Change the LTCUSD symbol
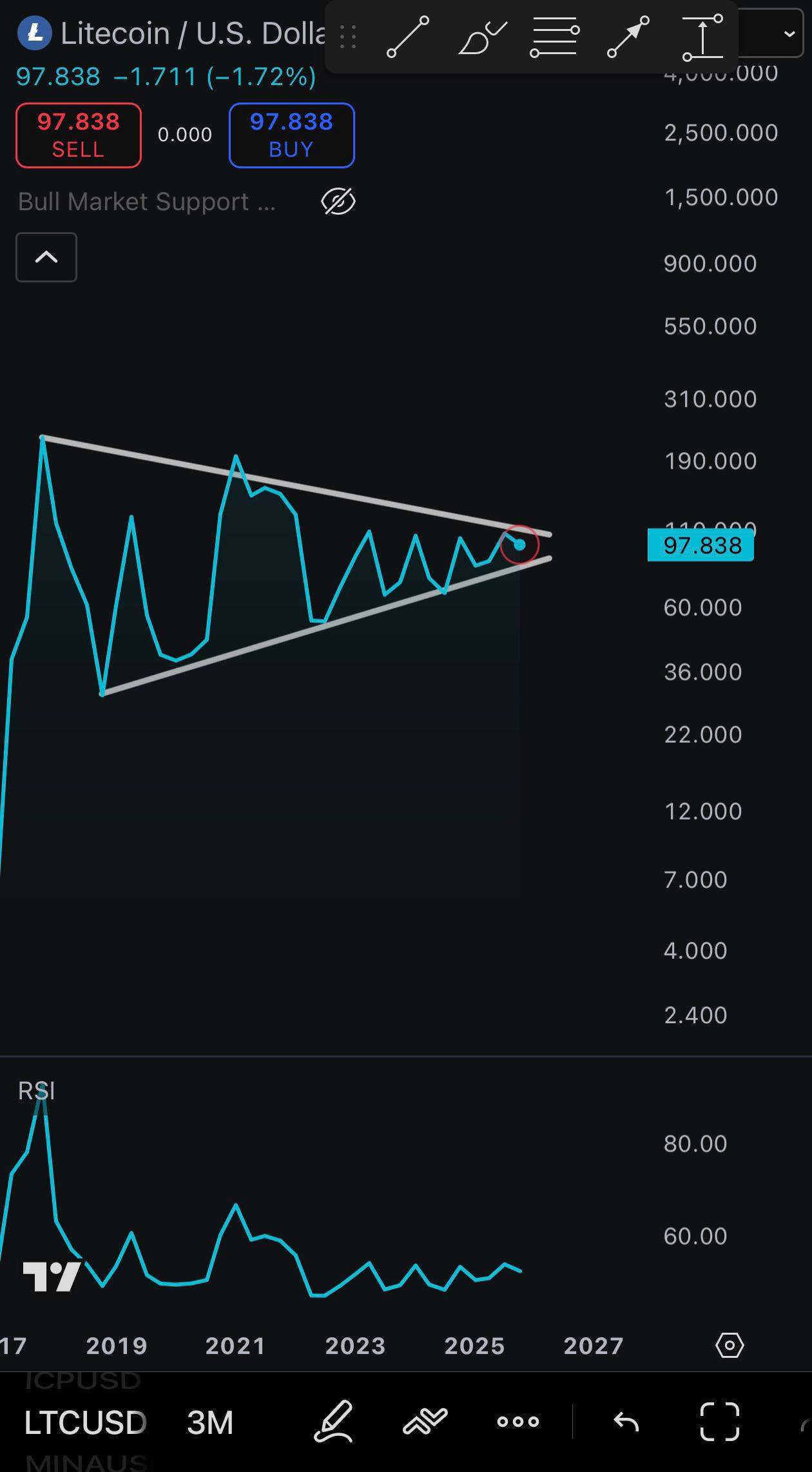 pyautogui.click(x=86, y=1422)
